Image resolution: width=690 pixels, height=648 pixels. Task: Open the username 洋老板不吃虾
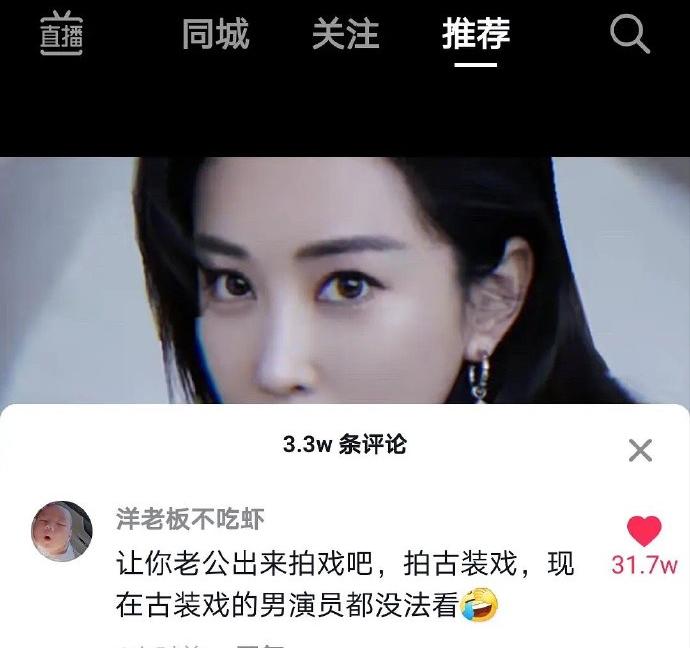pyautogui.click(x=191, y=519)
